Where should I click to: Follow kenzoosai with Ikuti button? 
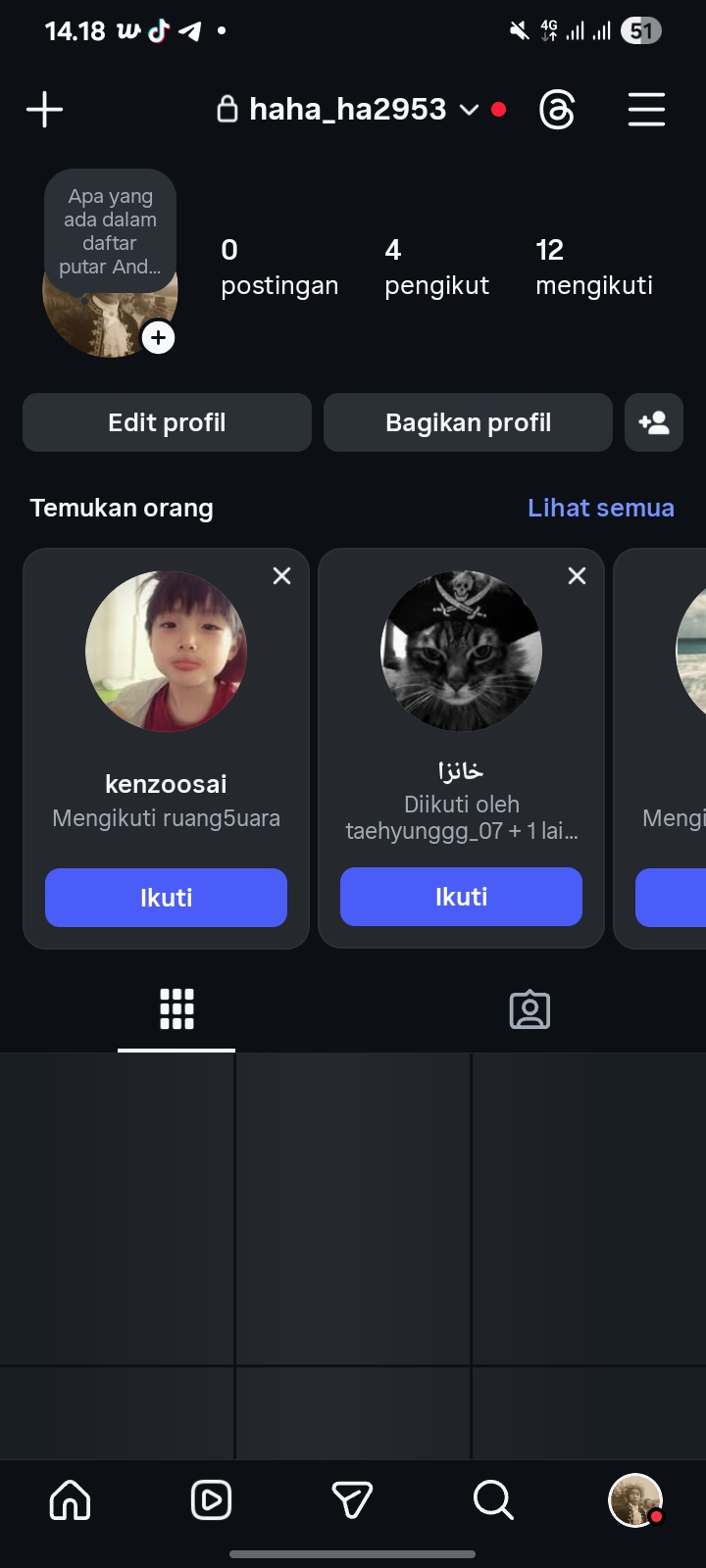click(x=166, y=898)
